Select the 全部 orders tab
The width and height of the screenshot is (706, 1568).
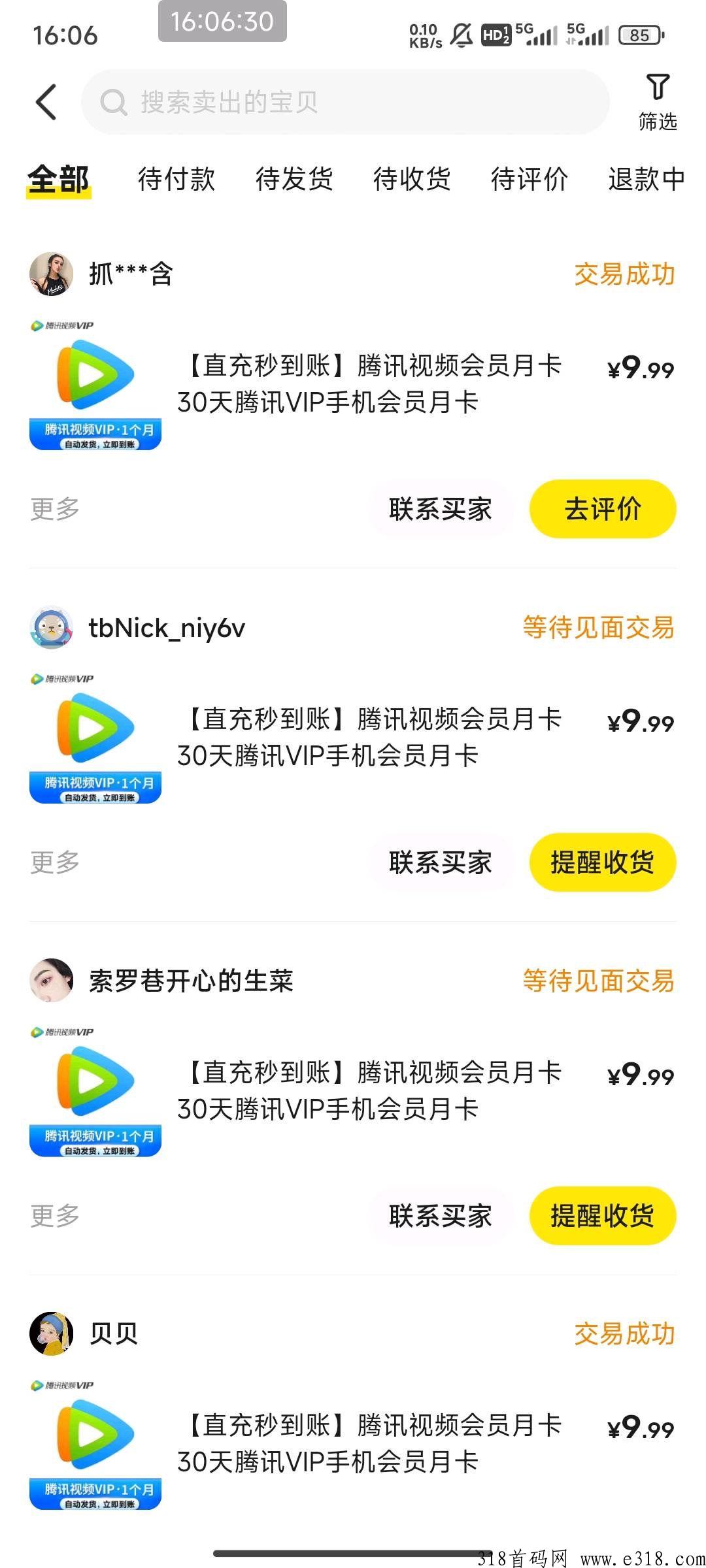pos(59,179)
